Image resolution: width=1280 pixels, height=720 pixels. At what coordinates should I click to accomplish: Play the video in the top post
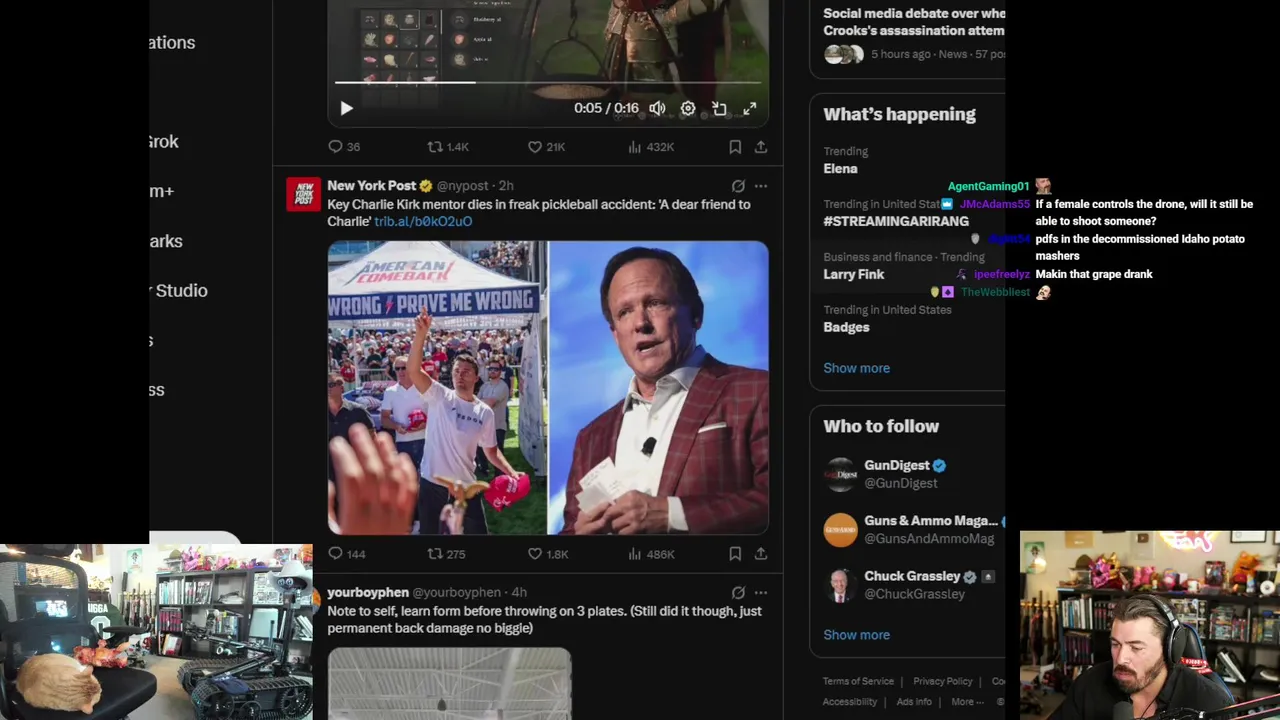coord(346,108)
